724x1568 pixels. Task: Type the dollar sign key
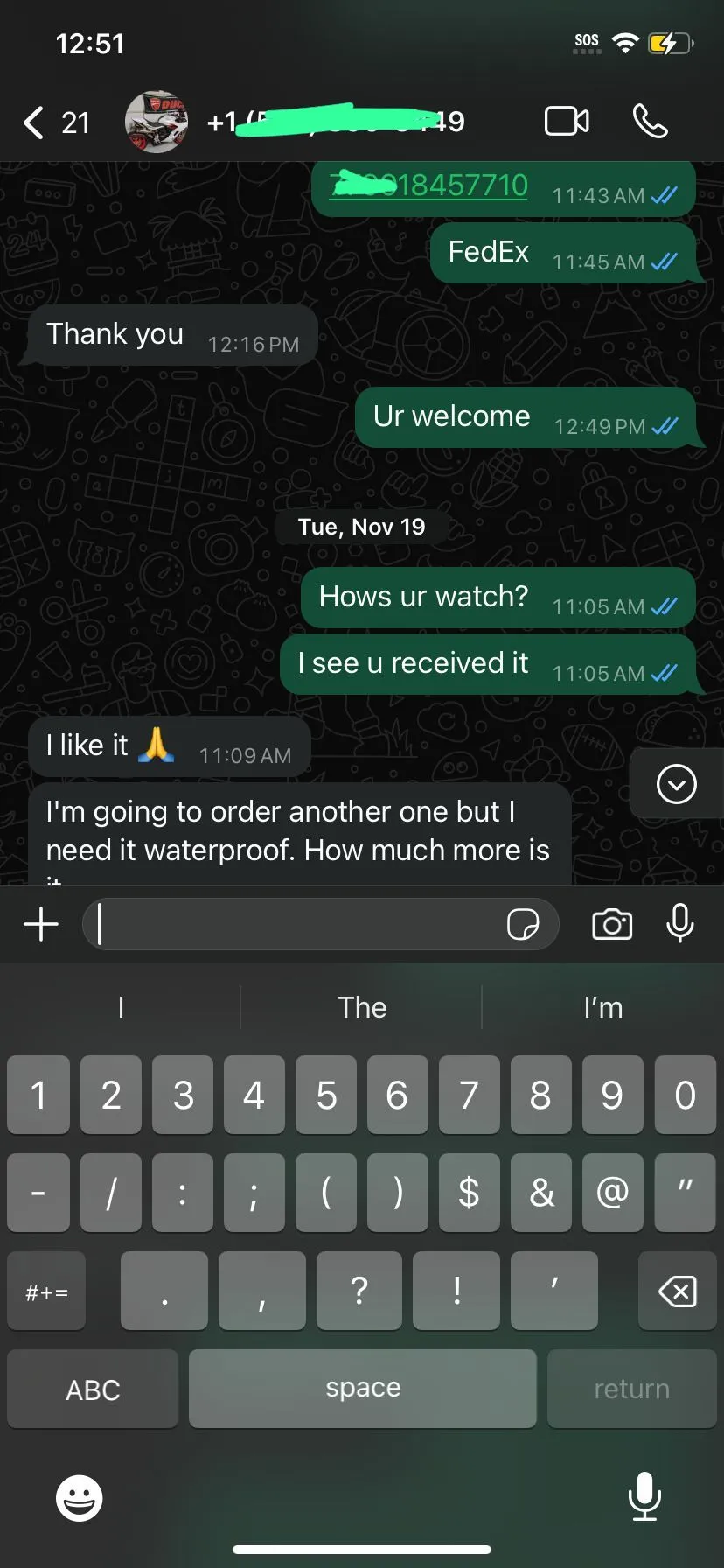coord(469,1192)
